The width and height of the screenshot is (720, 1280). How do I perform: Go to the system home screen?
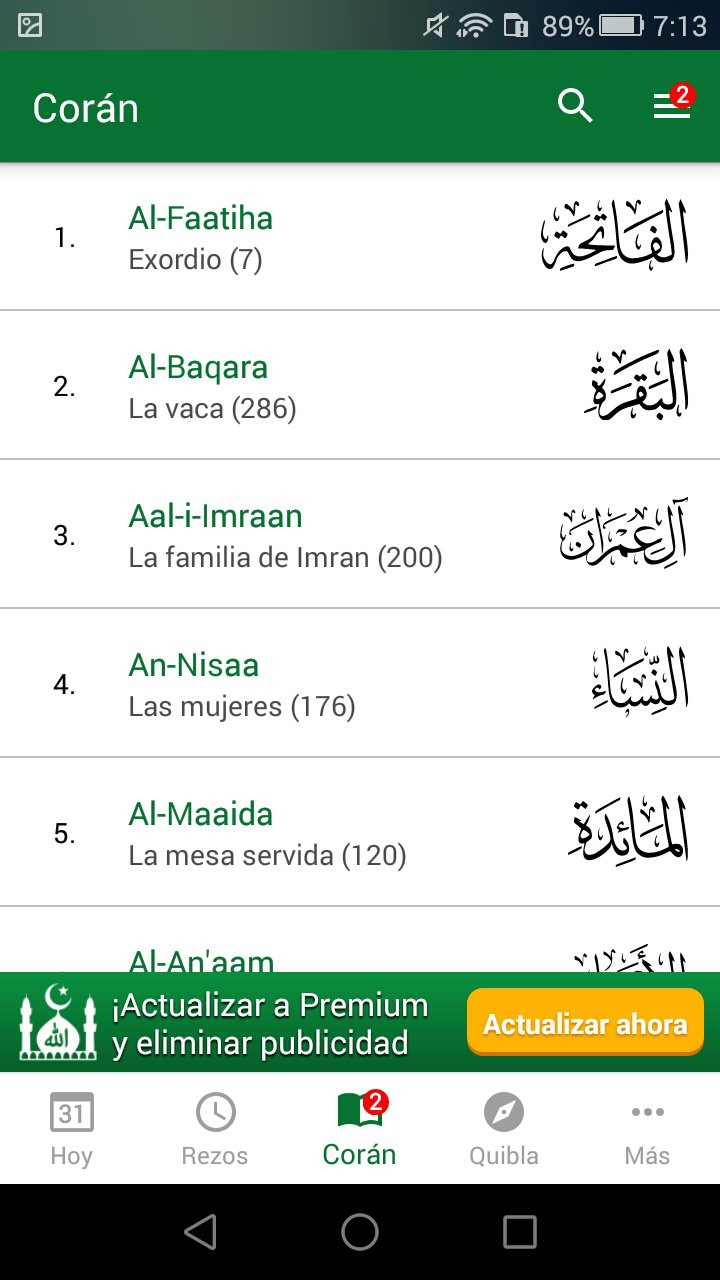tap(360, 1232)
